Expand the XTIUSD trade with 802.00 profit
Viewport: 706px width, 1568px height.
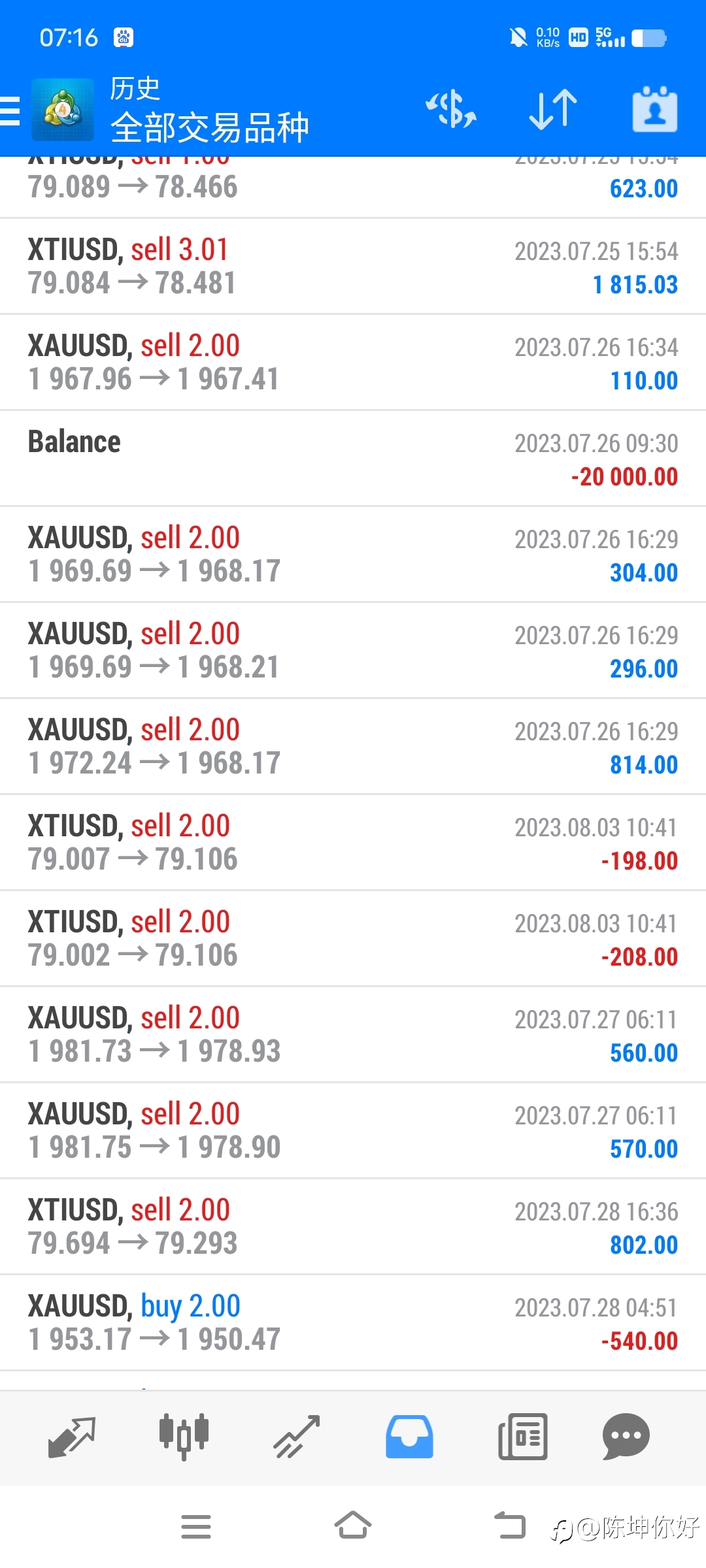353,1227
